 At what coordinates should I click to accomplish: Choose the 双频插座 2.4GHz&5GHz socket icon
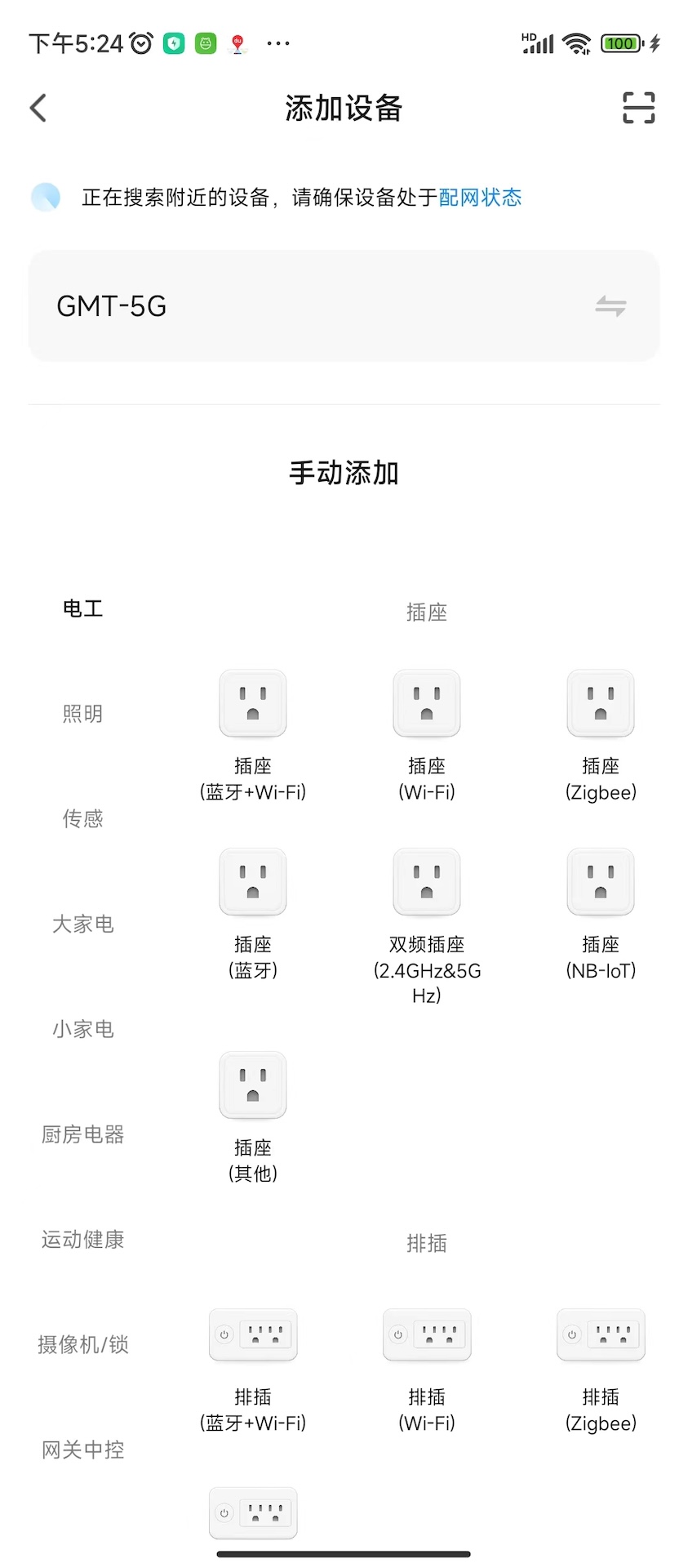426,882
